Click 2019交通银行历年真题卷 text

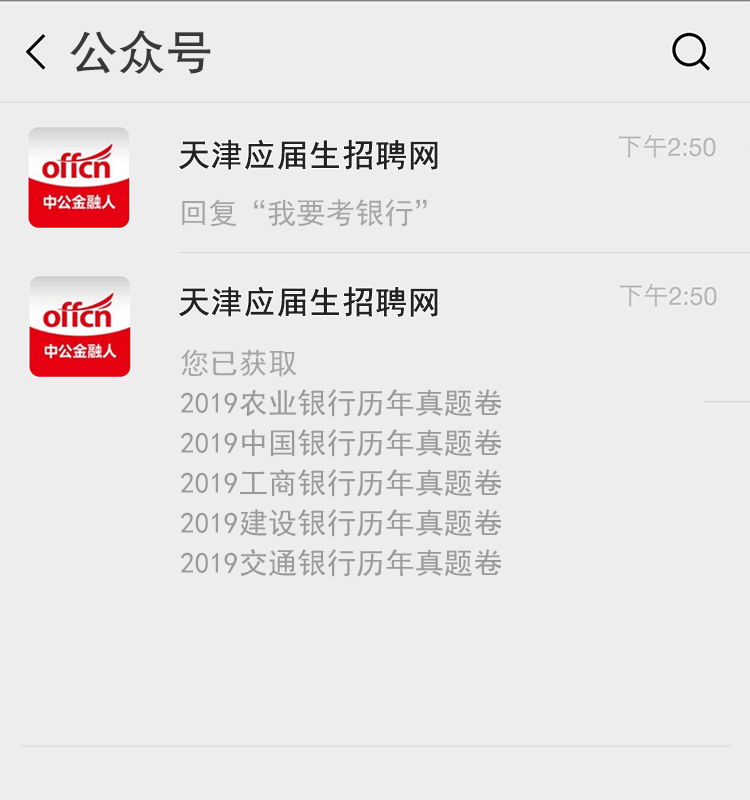tap(342, 563)
